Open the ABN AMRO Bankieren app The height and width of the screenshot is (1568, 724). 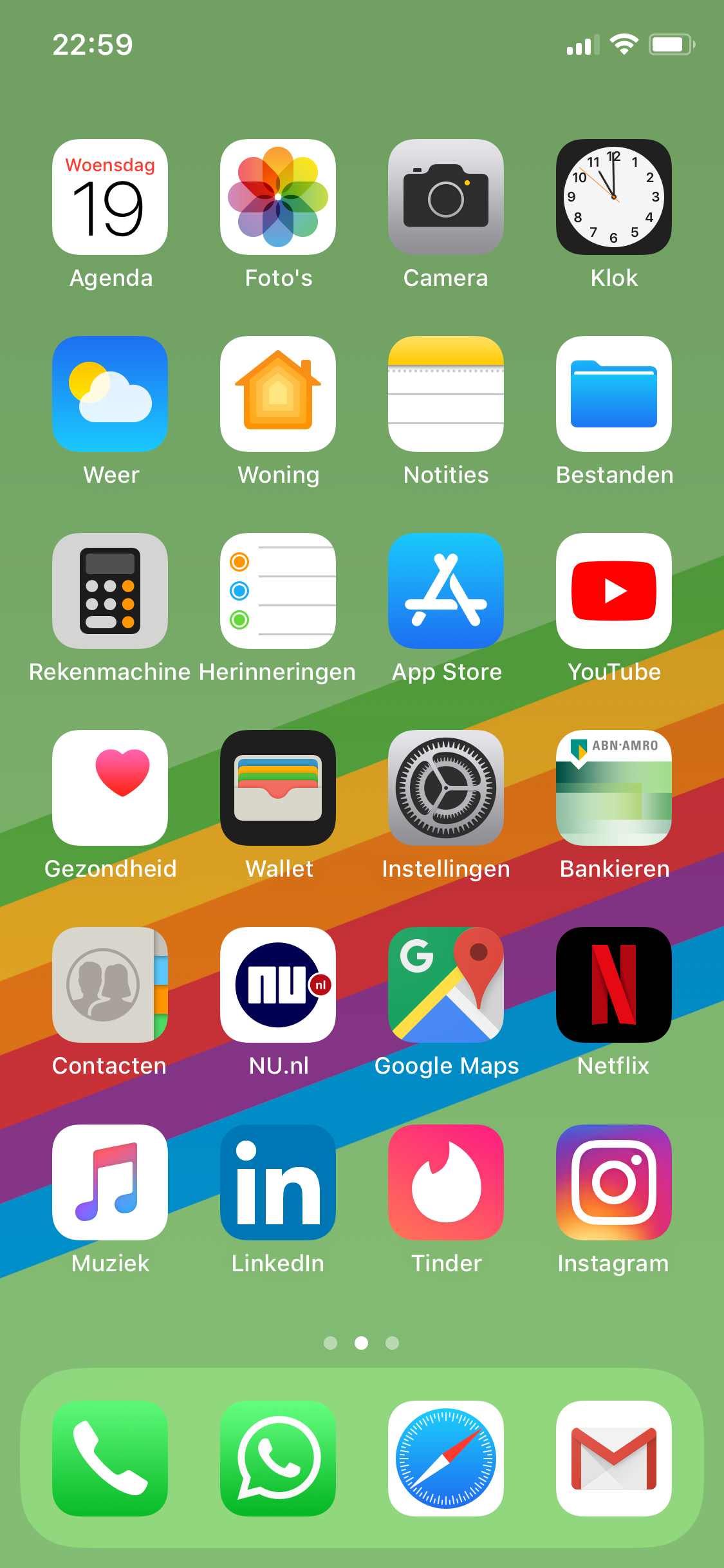click(x=614, y=788)
